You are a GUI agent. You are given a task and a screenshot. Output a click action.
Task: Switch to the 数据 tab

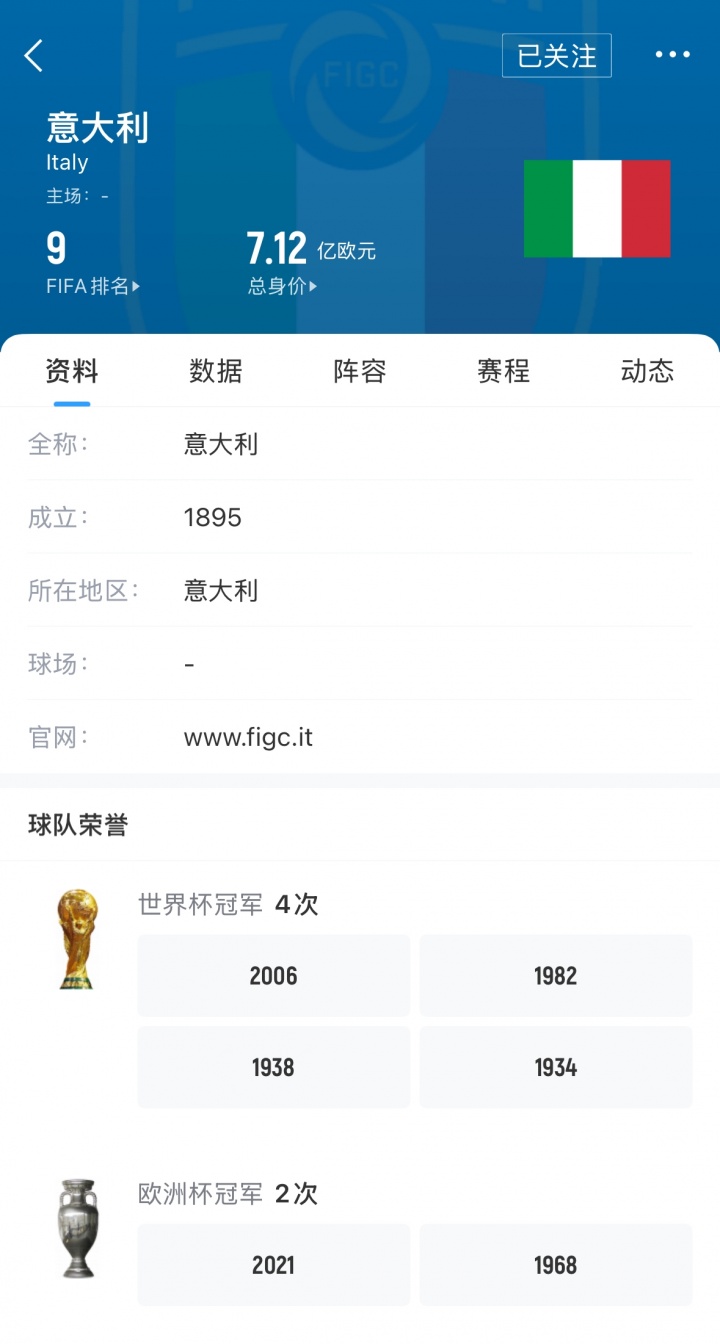coord(216,372)
